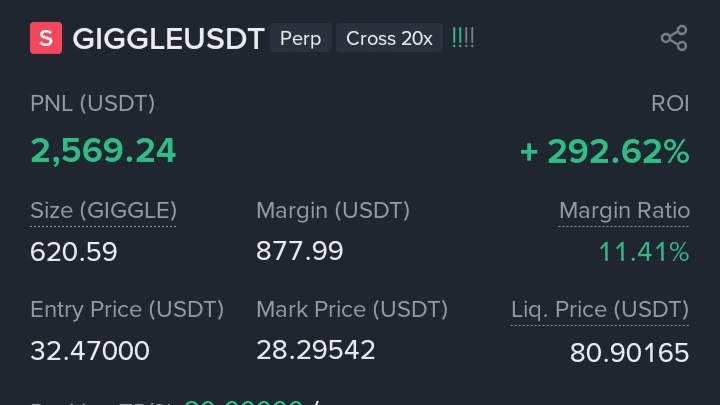Open the GIGGLEUSDT trading pair

[168, 38]
